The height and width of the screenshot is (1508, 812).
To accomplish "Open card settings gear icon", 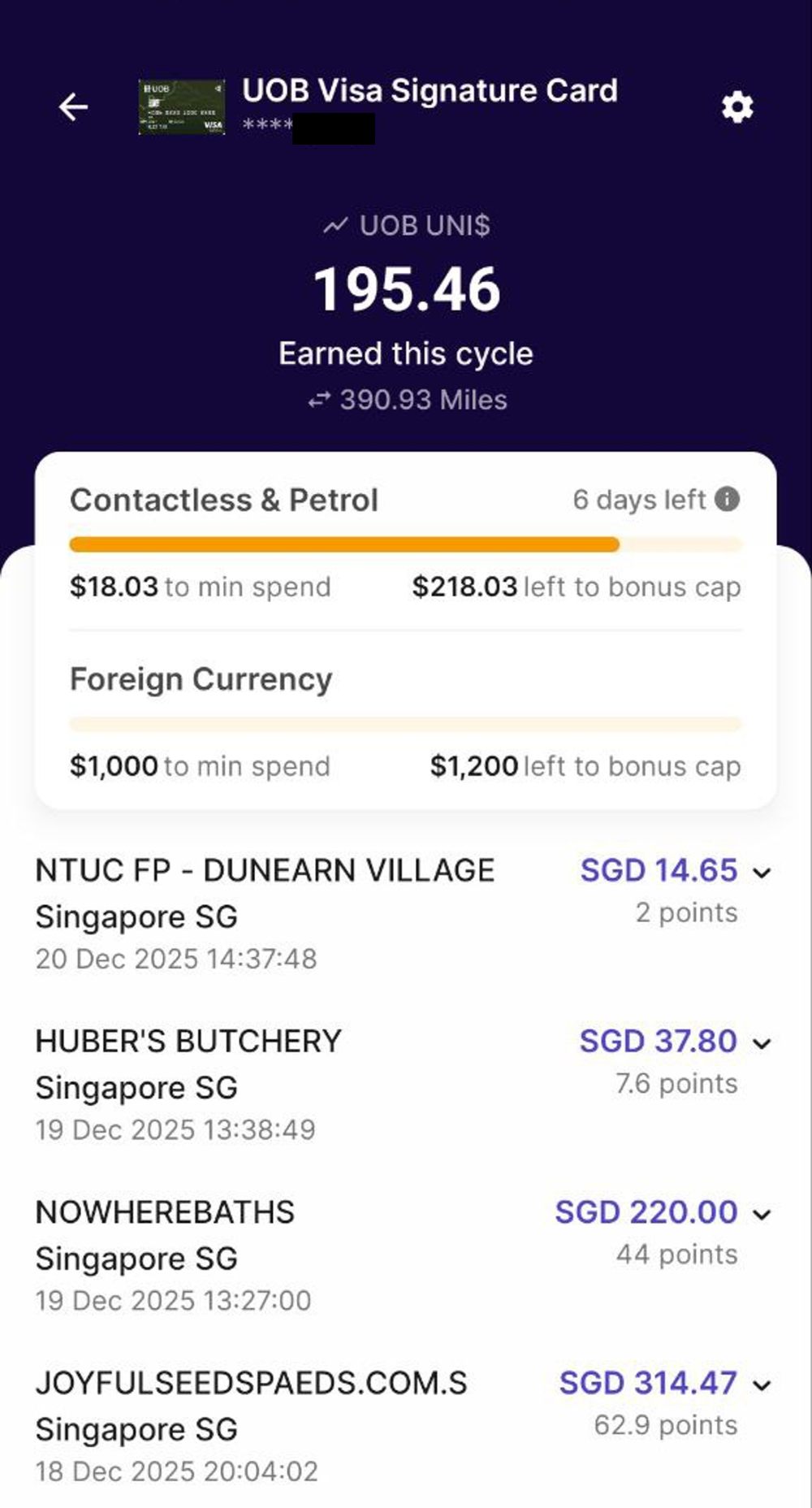I will 737,107.
